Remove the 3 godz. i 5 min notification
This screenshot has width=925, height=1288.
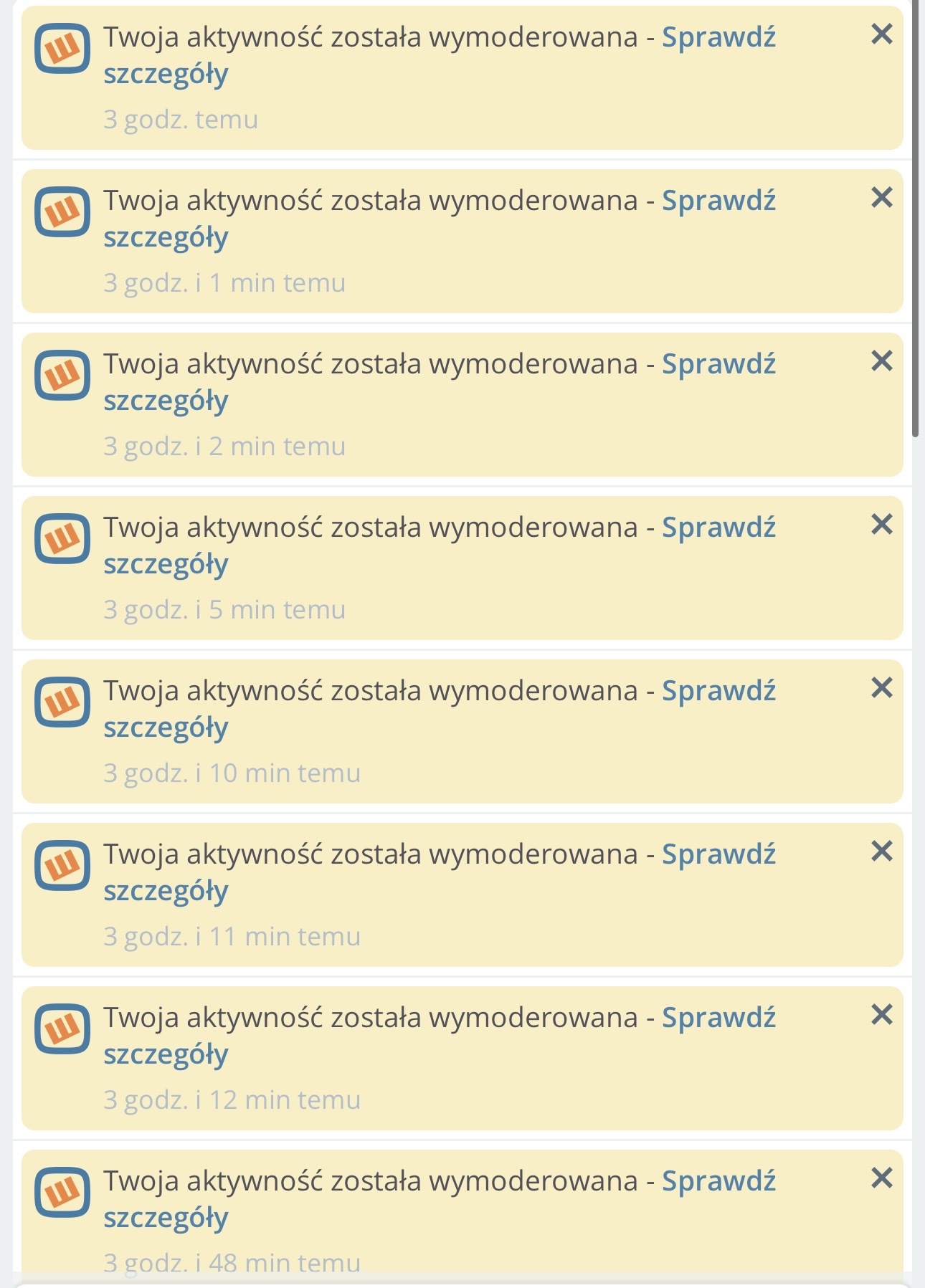pos(881,524)
